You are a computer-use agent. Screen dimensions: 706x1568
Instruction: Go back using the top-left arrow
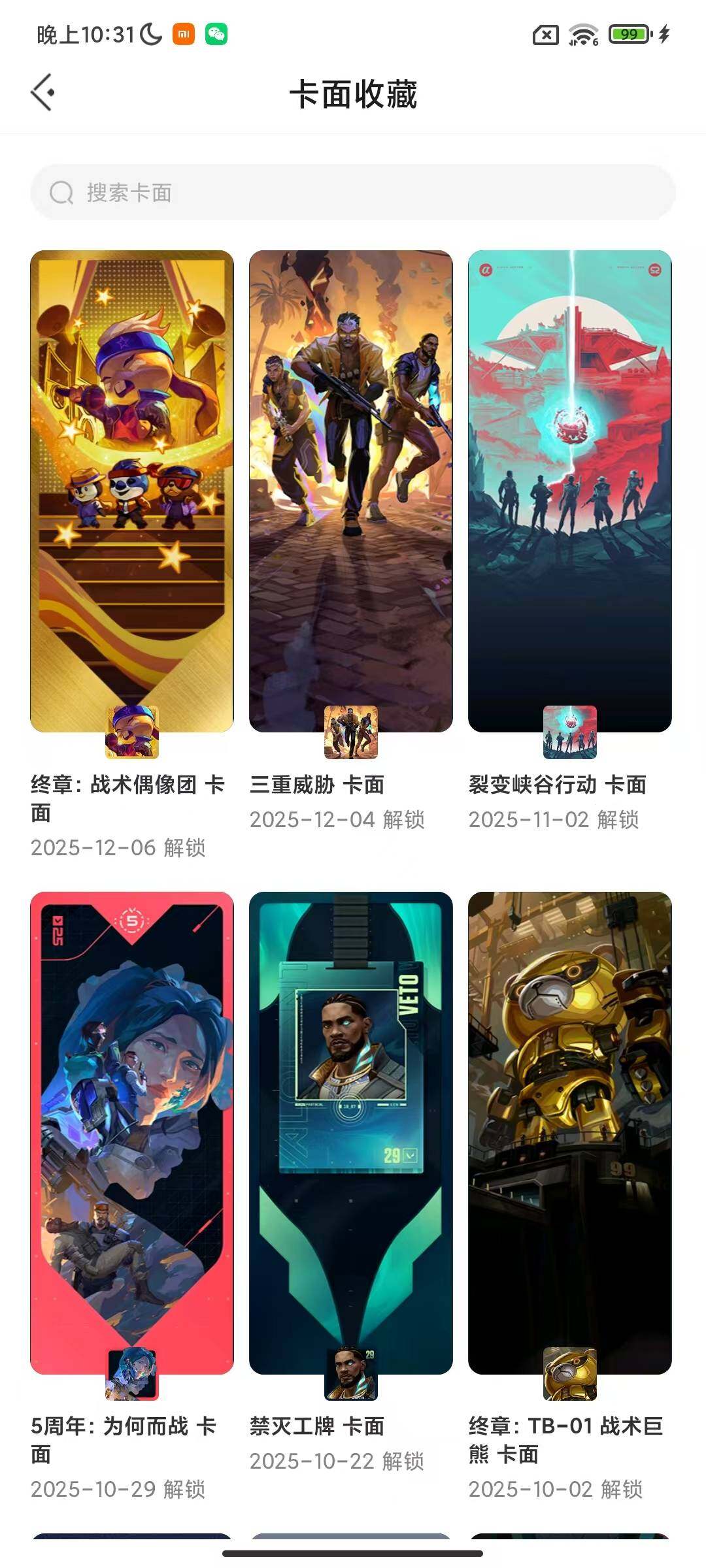click(x=42, y=93)
